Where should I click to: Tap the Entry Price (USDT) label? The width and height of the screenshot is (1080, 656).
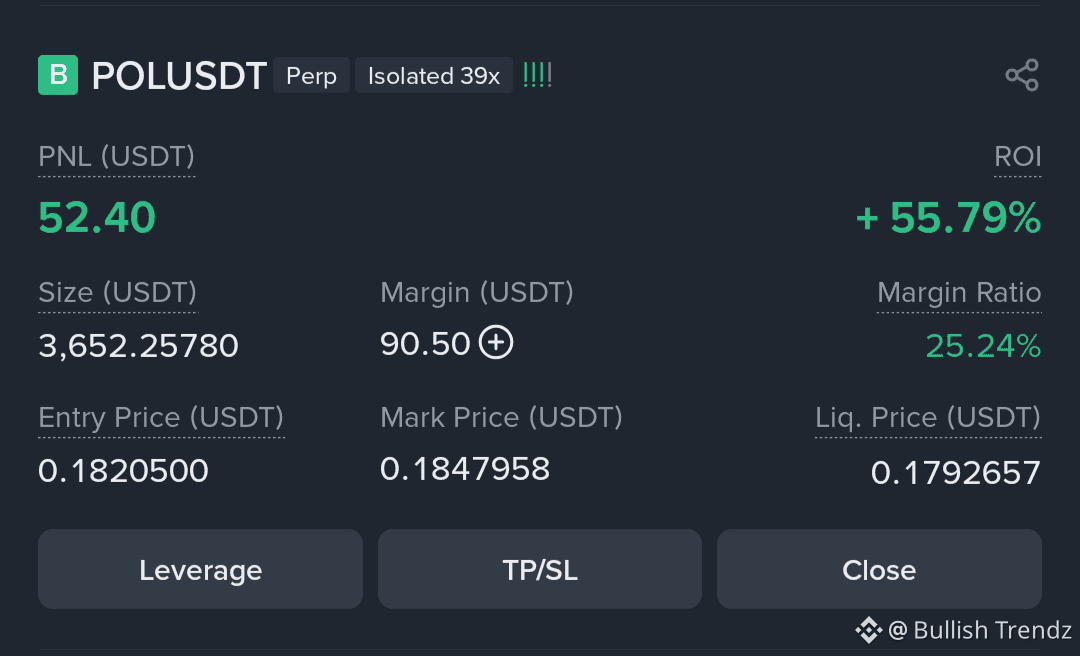160,418
